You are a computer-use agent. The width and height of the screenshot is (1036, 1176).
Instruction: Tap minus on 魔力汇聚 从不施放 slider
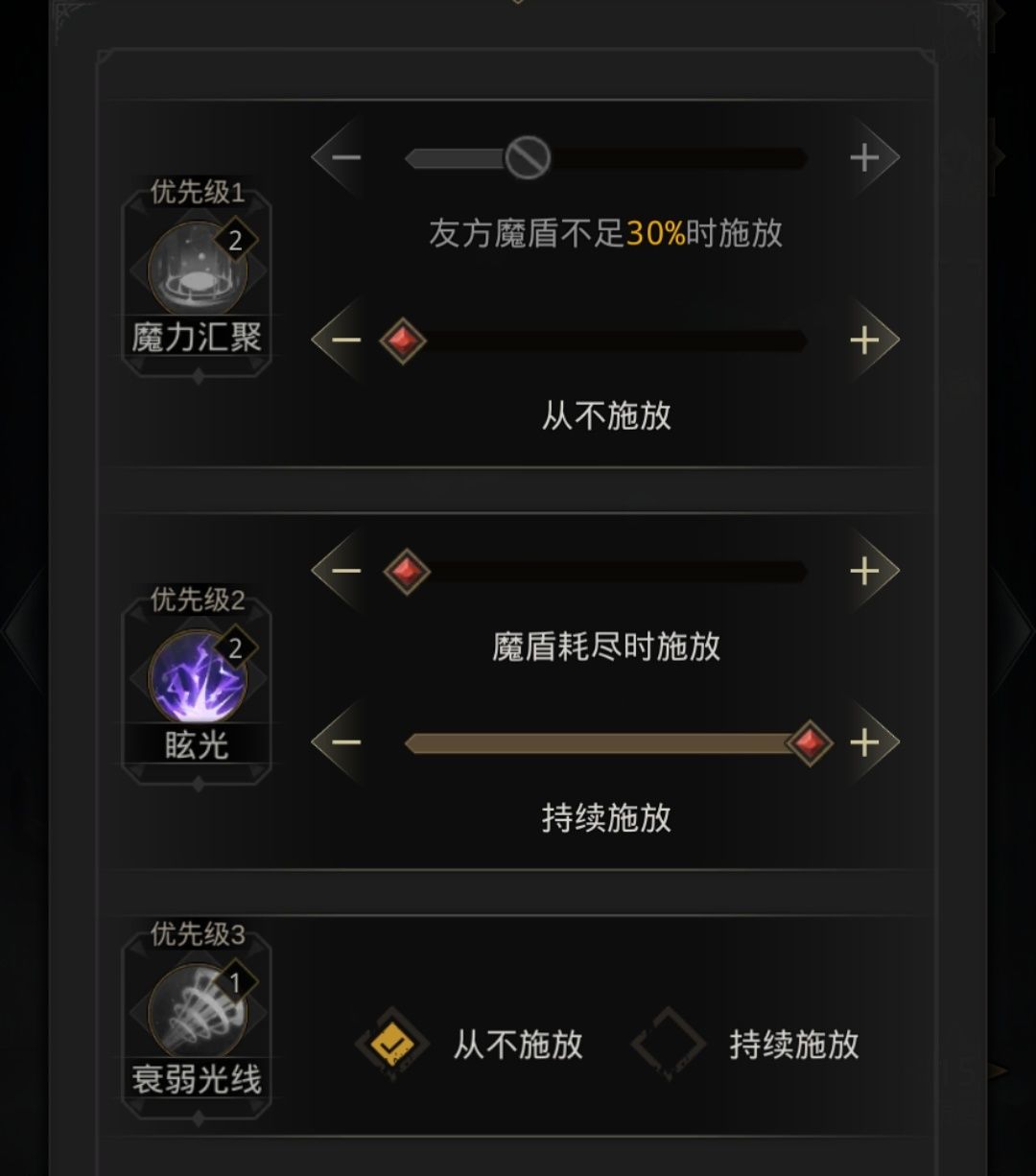(346, 340)
